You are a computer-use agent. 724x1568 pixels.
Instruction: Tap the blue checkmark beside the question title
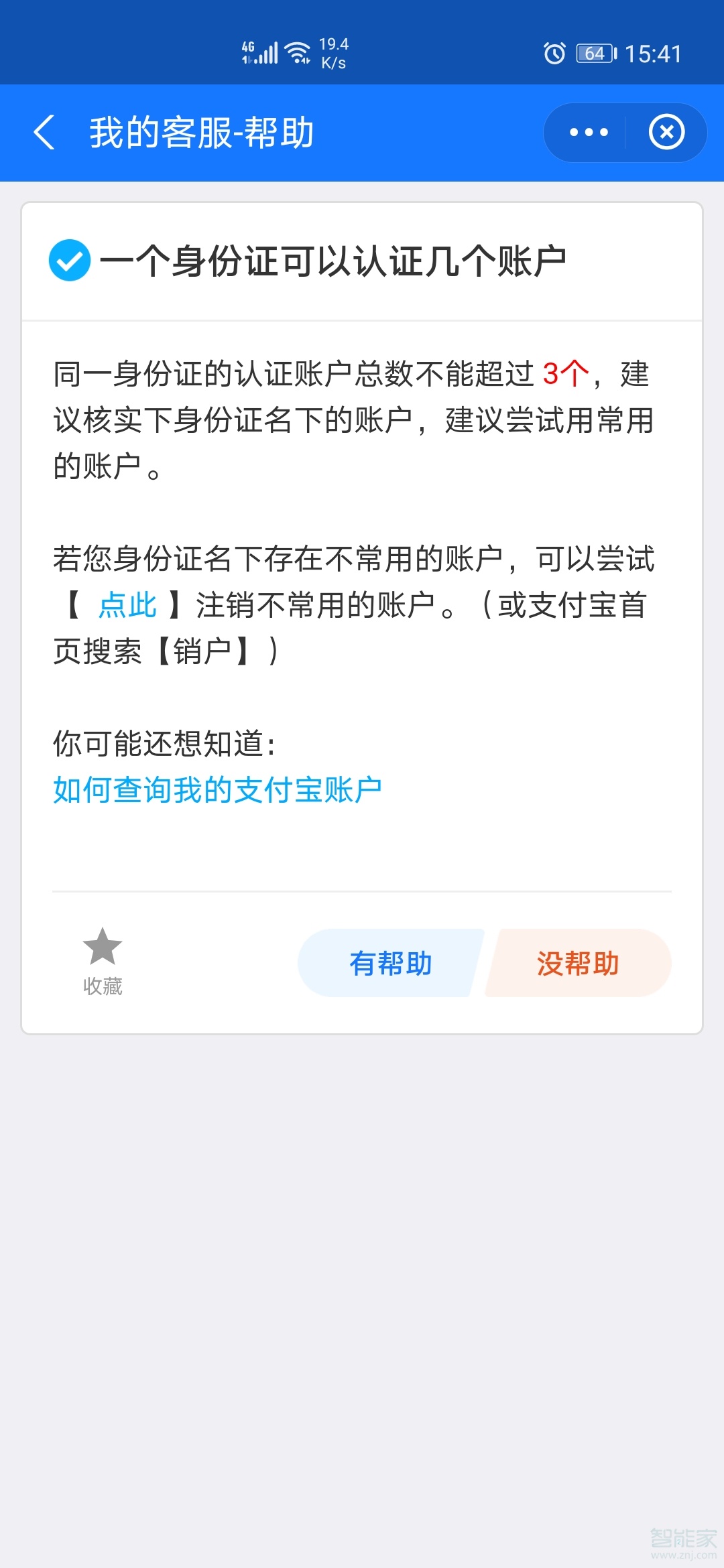[70, 263]
